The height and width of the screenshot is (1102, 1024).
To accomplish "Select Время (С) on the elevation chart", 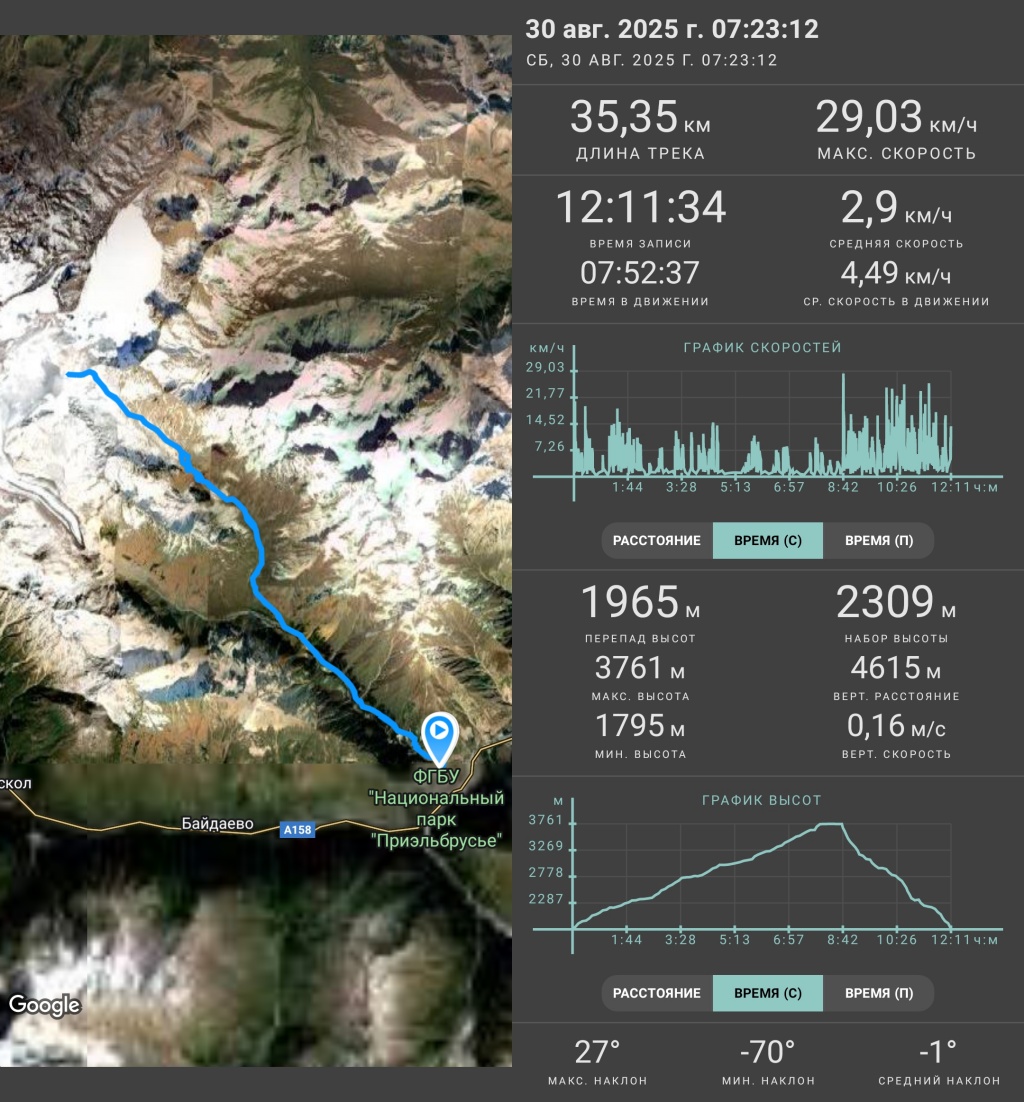I will (768, 993).
